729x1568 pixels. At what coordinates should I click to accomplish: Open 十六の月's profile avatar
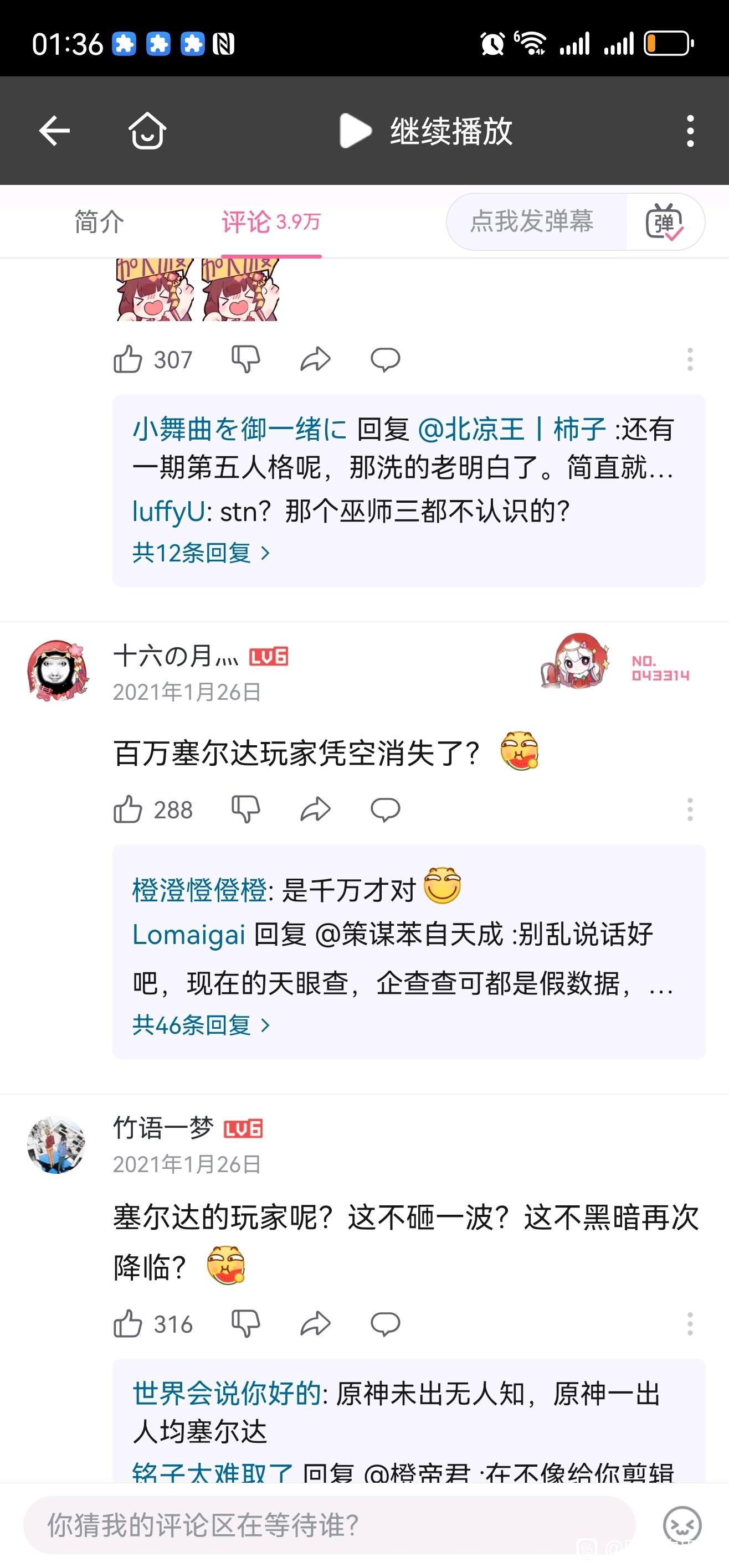[58, 671]
